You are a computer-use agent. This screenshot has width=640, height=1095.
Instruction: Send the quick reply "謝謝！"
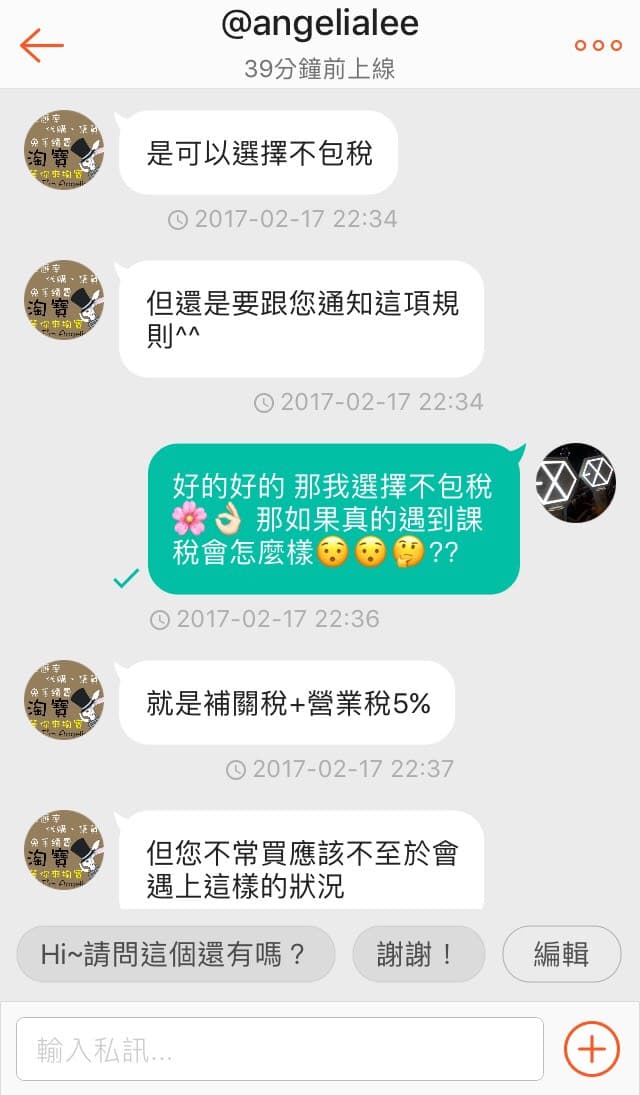pos(419,954)
